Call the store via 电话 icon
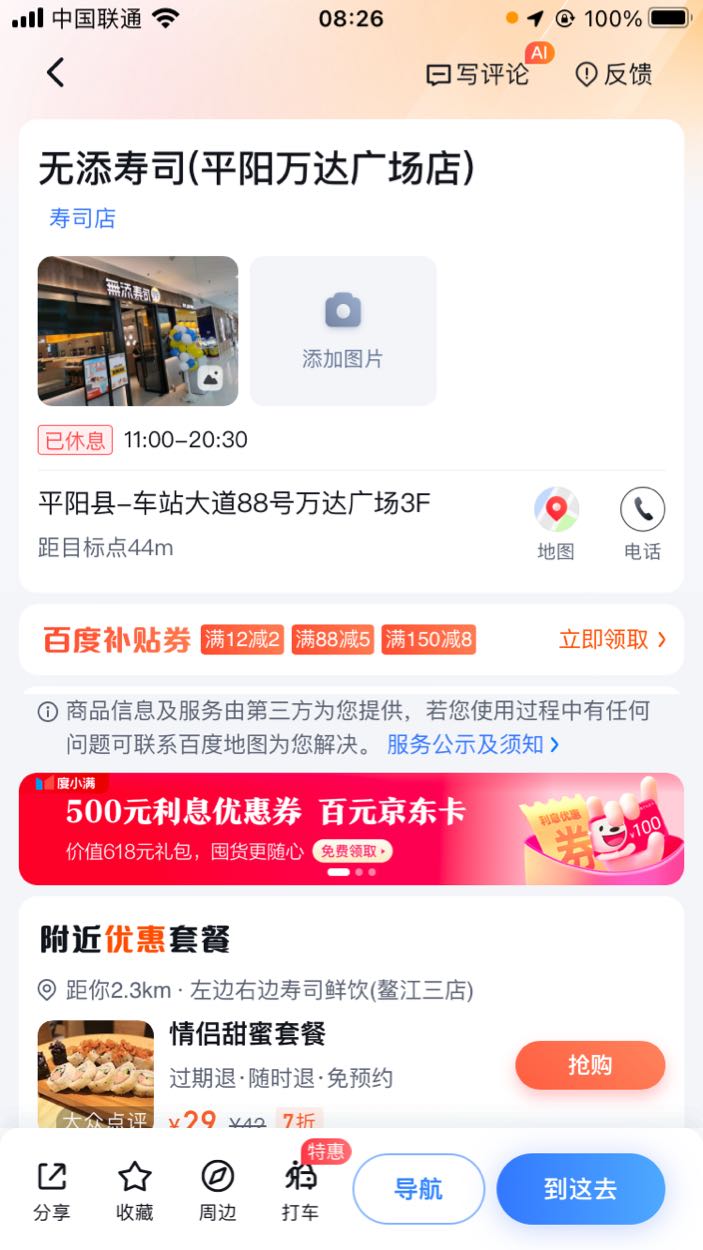 (x=642, y=523)
